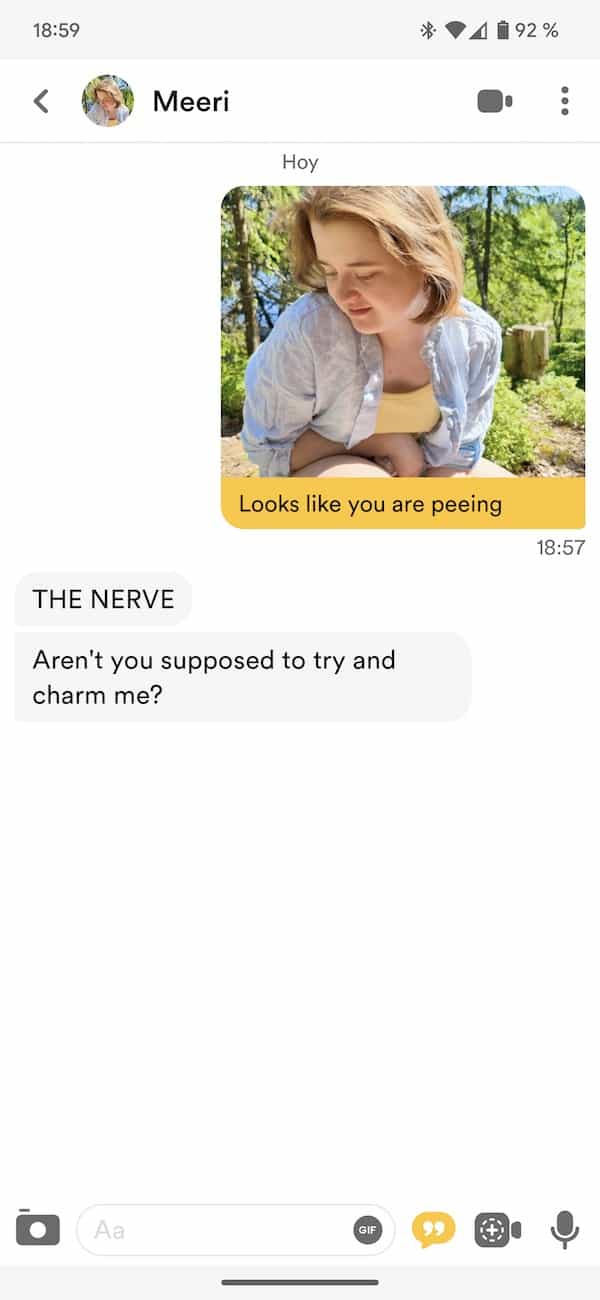Image resolution: width=600 pixels, height=1300 pixels.
Task: Open the camera to send a photo
Action: 38,1229
